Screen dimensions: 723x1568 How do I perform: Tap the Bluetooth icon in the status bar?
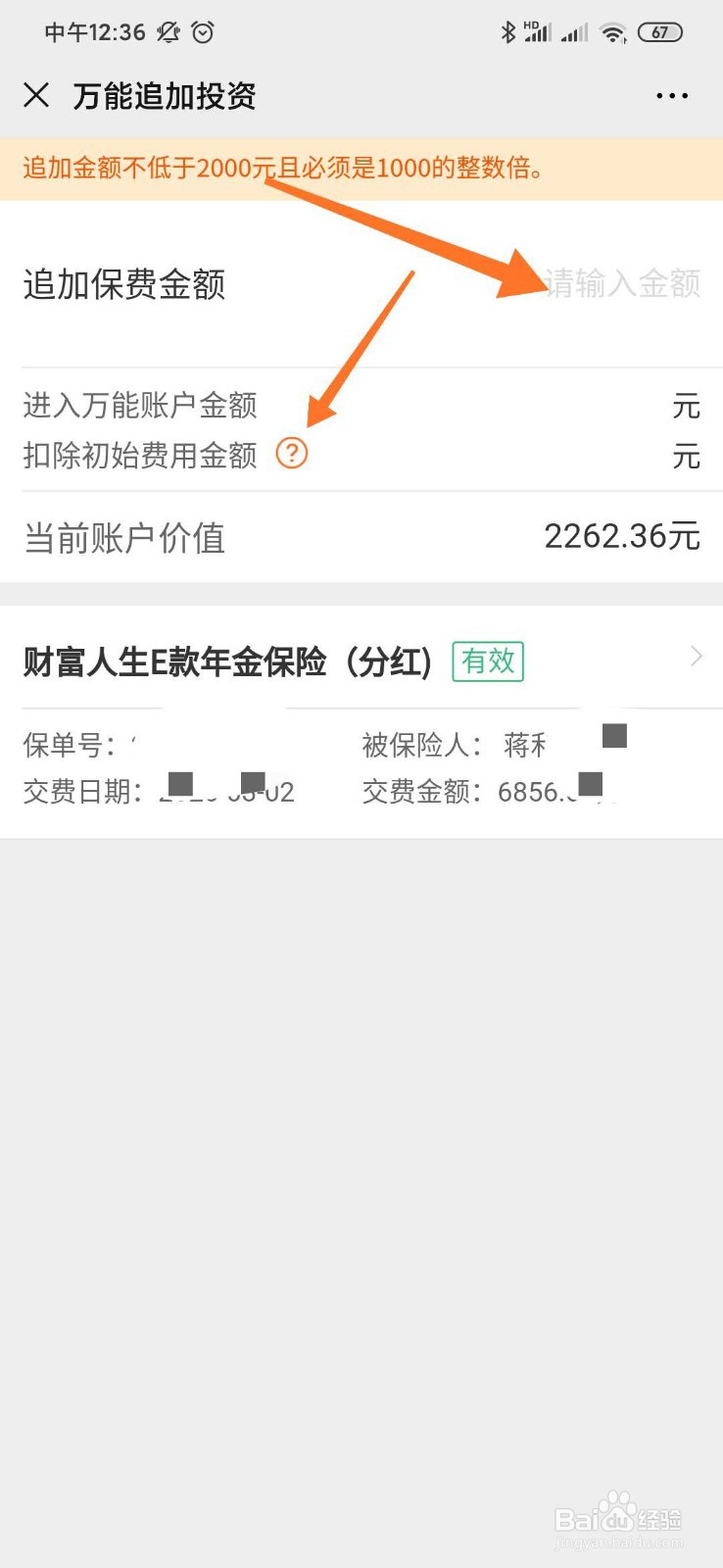510,30
